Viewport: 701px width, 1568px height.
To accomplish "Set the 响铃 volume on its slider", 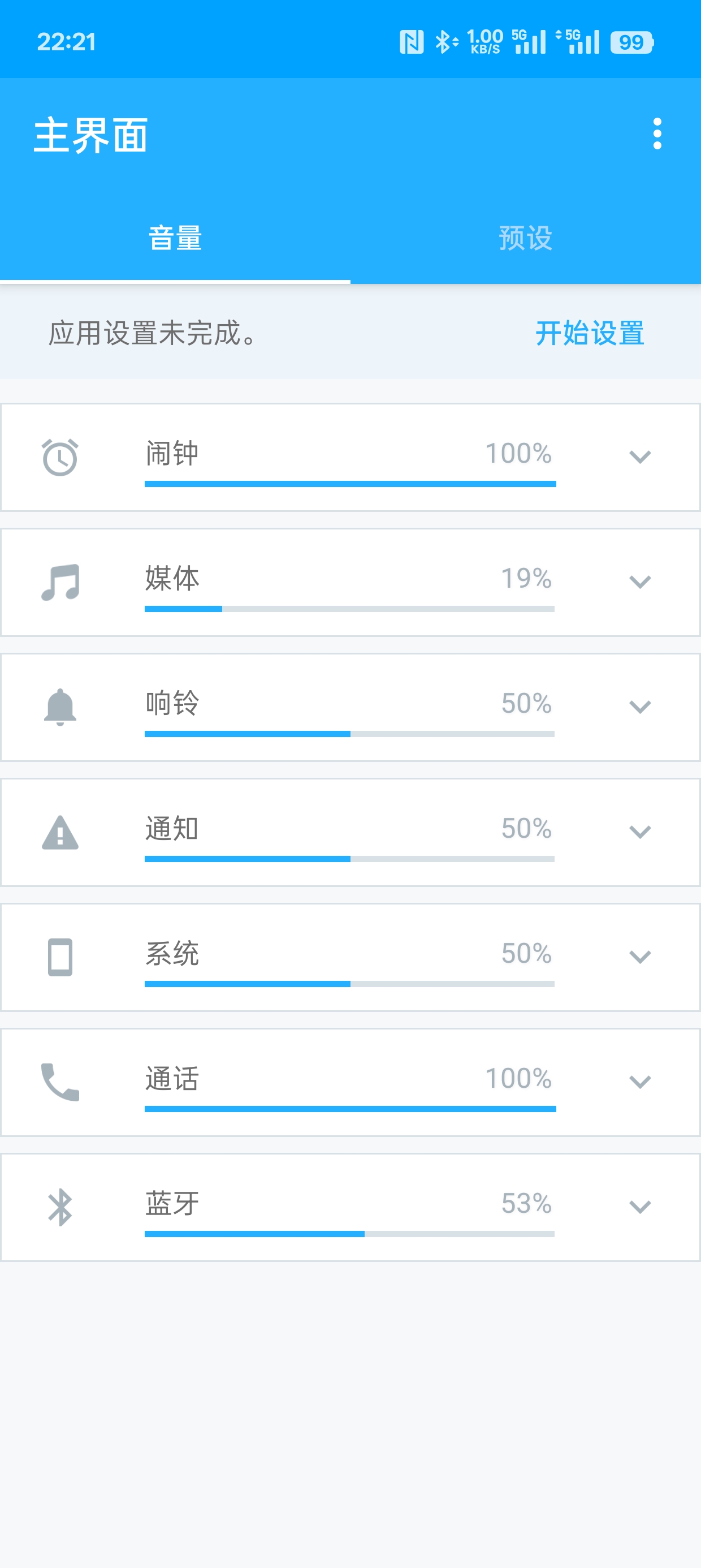I will (349, 734).
